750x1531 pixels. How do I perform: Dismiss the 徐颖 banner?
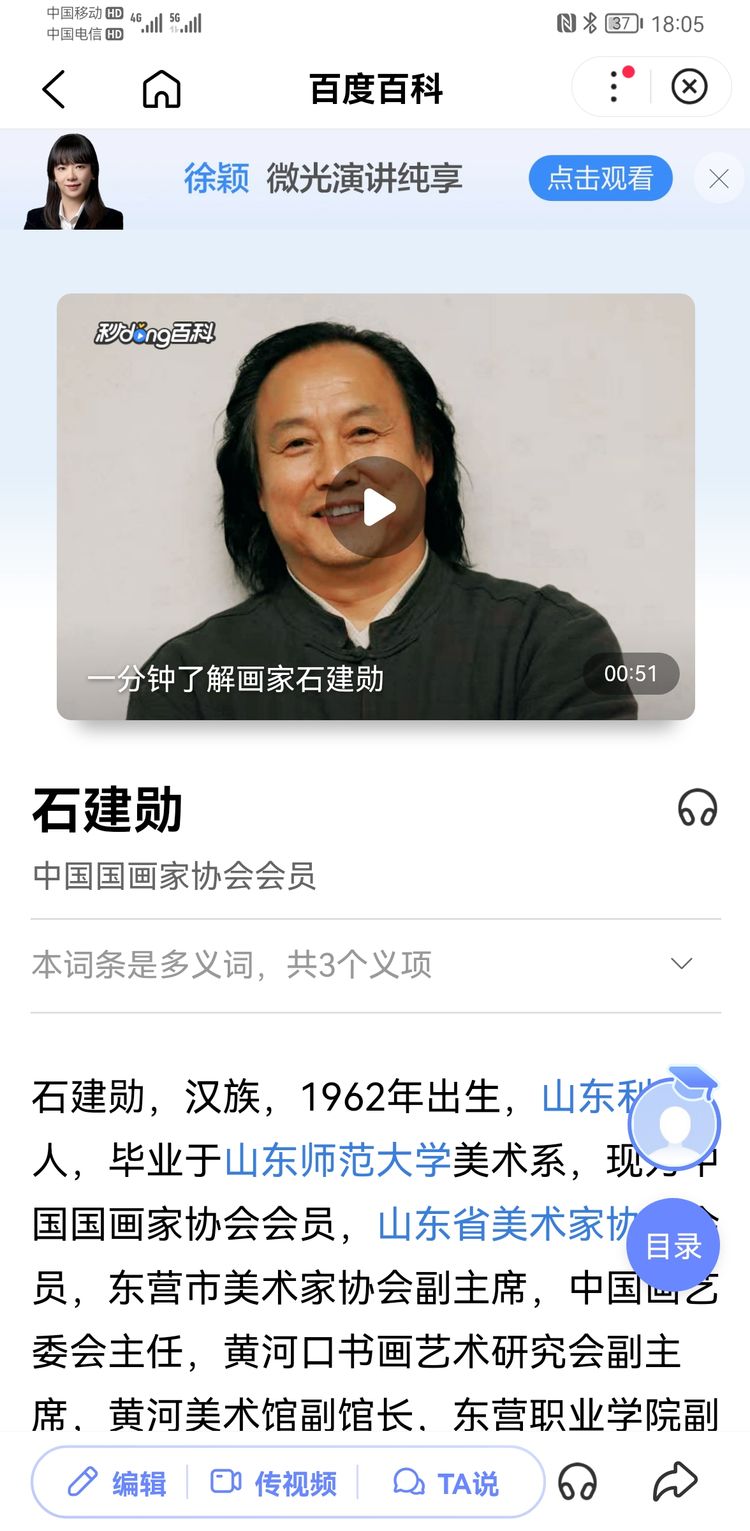[718, 179]
